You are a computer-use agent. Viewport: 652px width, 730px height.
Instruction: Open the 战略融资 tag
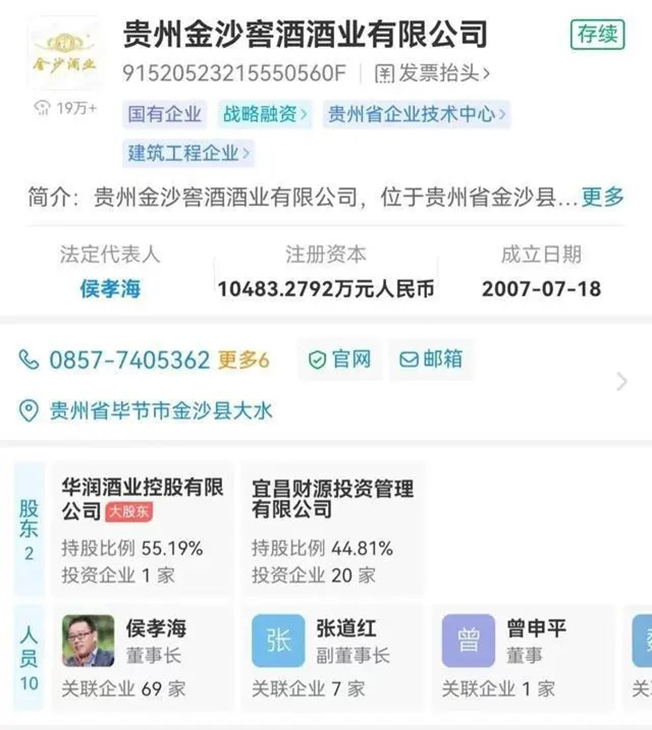pyautogui.click(x=265, y=114)
